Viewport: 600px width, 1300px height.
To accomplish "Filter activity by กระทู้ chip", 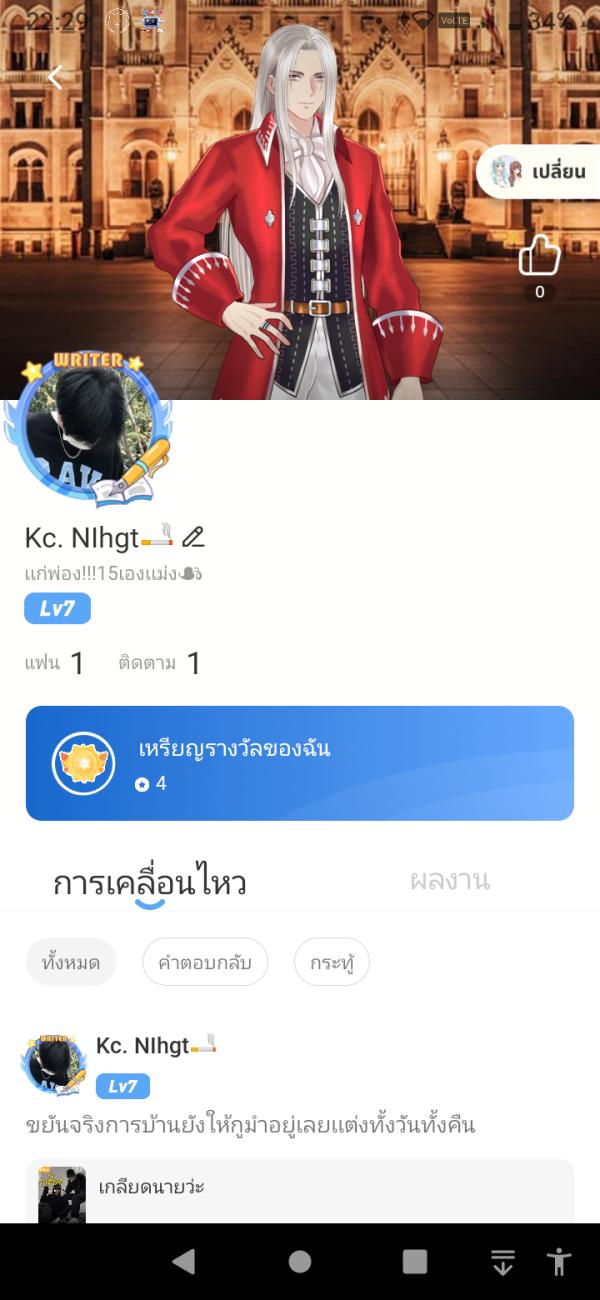I will point(332,962).
